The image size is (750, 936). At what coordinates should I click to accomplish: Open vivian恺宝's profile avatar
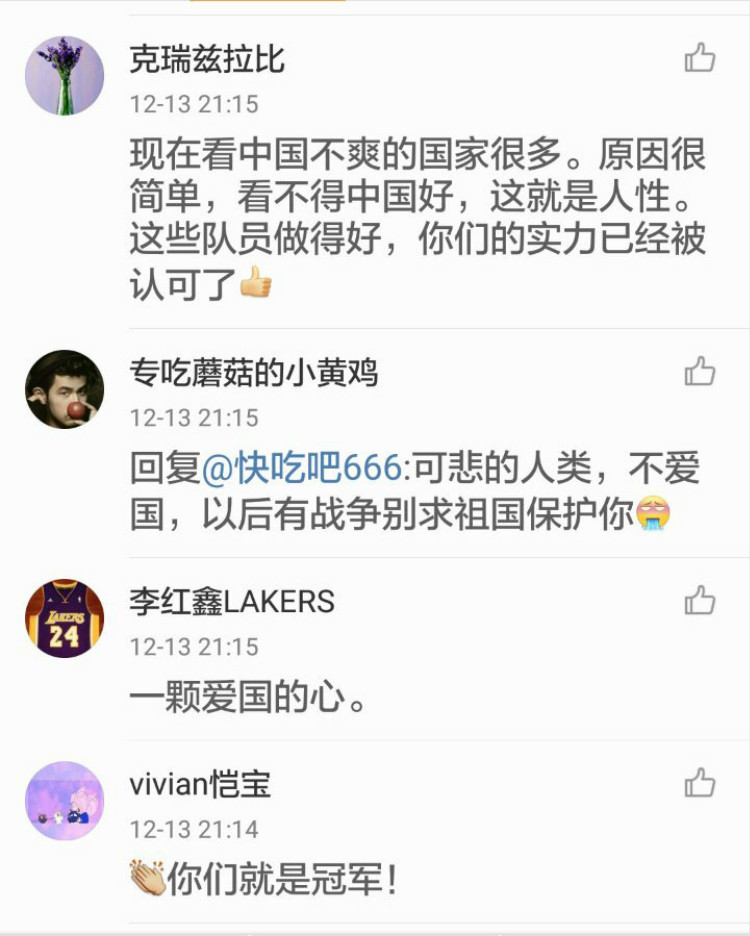point(64,800)
